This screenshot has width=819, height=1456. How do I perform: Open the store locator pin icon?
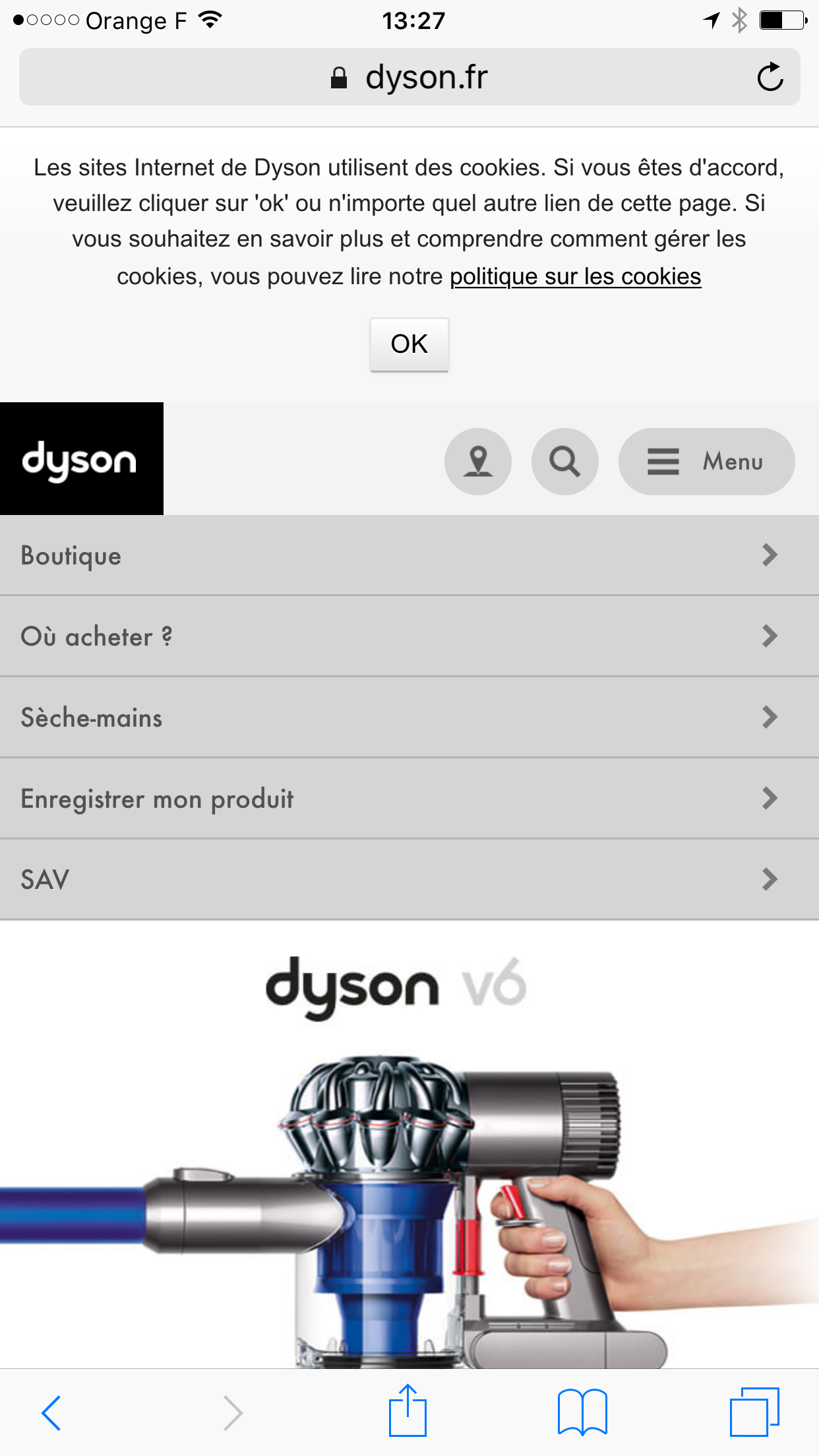tap(478, 462)
